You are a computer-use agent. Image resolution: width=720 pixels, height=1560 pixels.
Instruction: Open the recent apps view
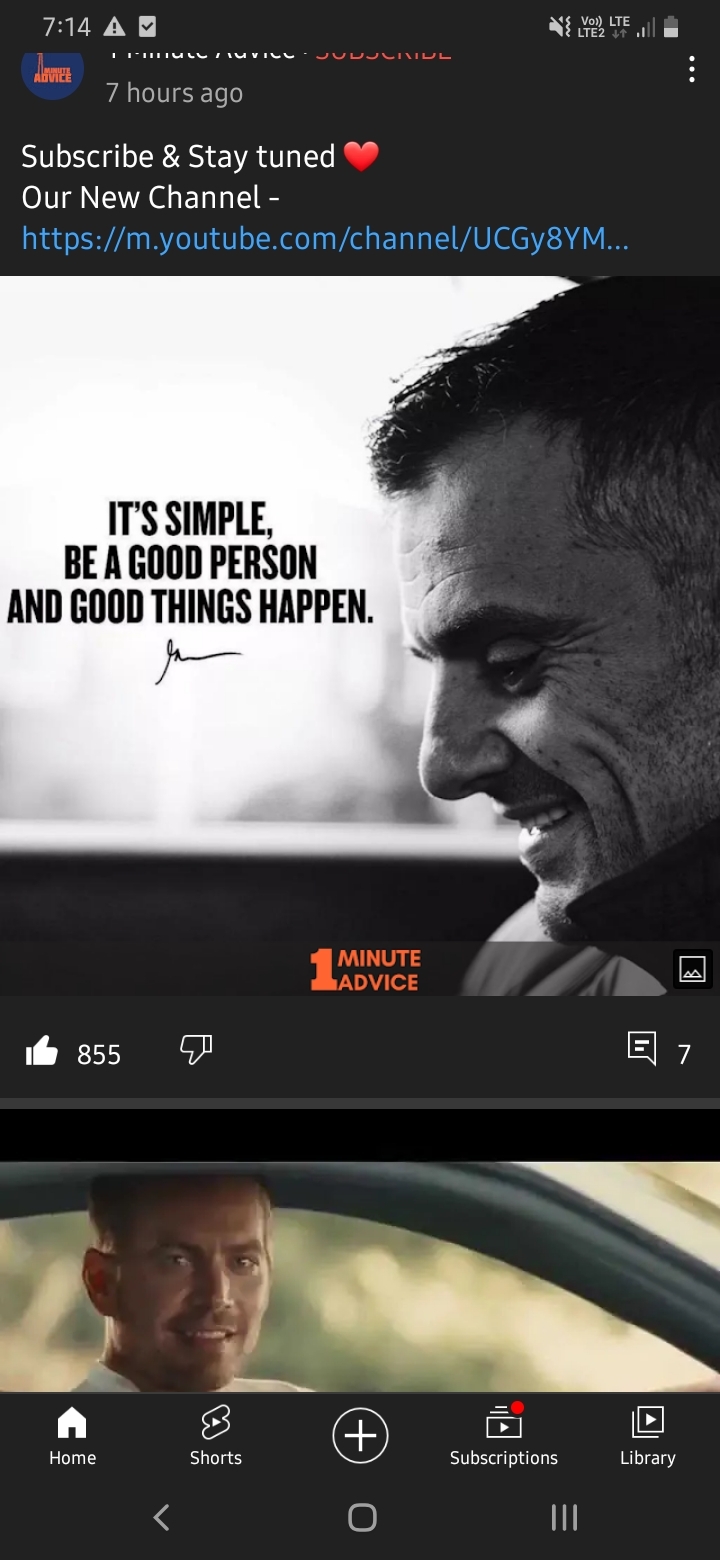564,1518
